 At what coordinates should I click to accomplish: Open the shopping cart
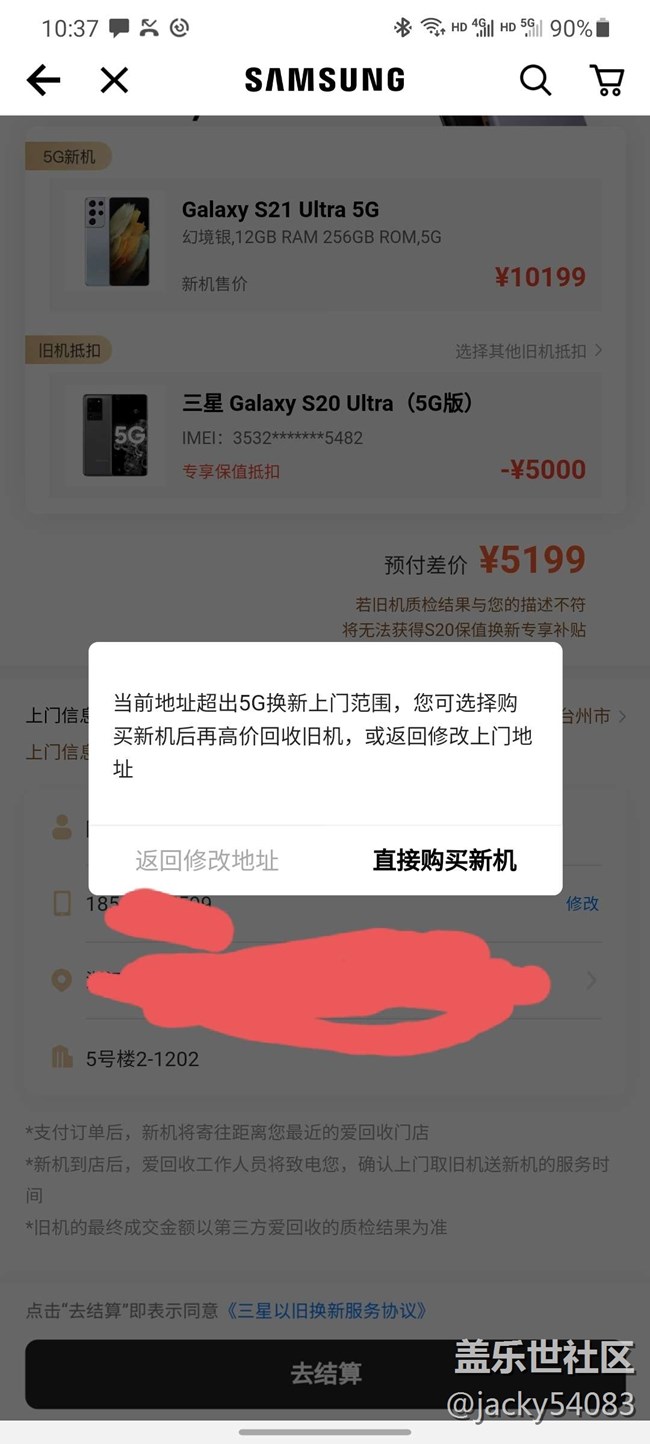(x=606, y=80)
